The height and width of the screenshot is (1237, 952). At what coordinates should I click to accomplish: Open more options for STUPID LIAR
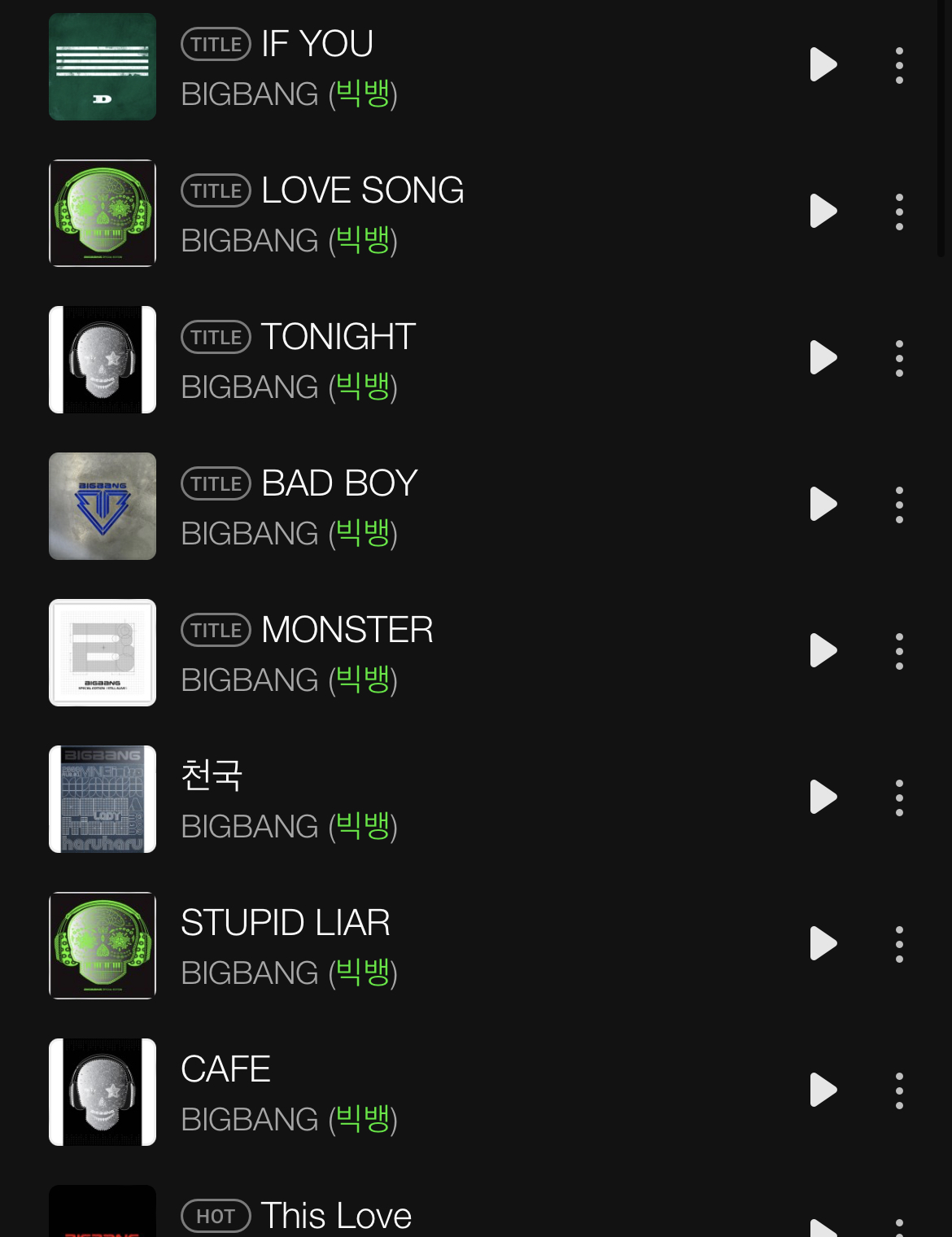click(x=899, y=944)
